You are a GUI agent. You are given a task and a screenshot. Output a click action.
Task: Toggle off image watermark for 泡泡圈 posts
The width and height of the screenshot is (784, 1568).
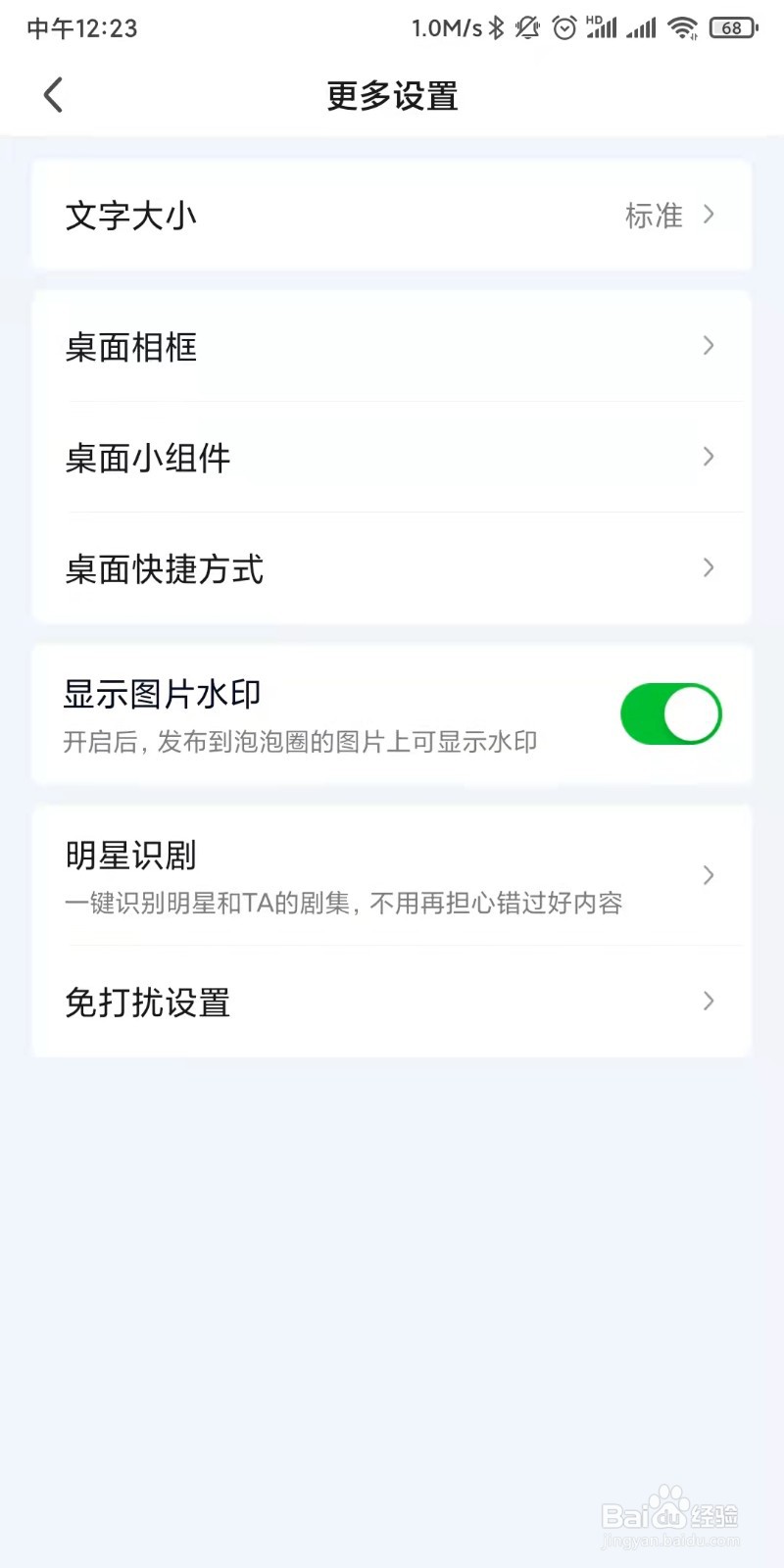[670, 714]
